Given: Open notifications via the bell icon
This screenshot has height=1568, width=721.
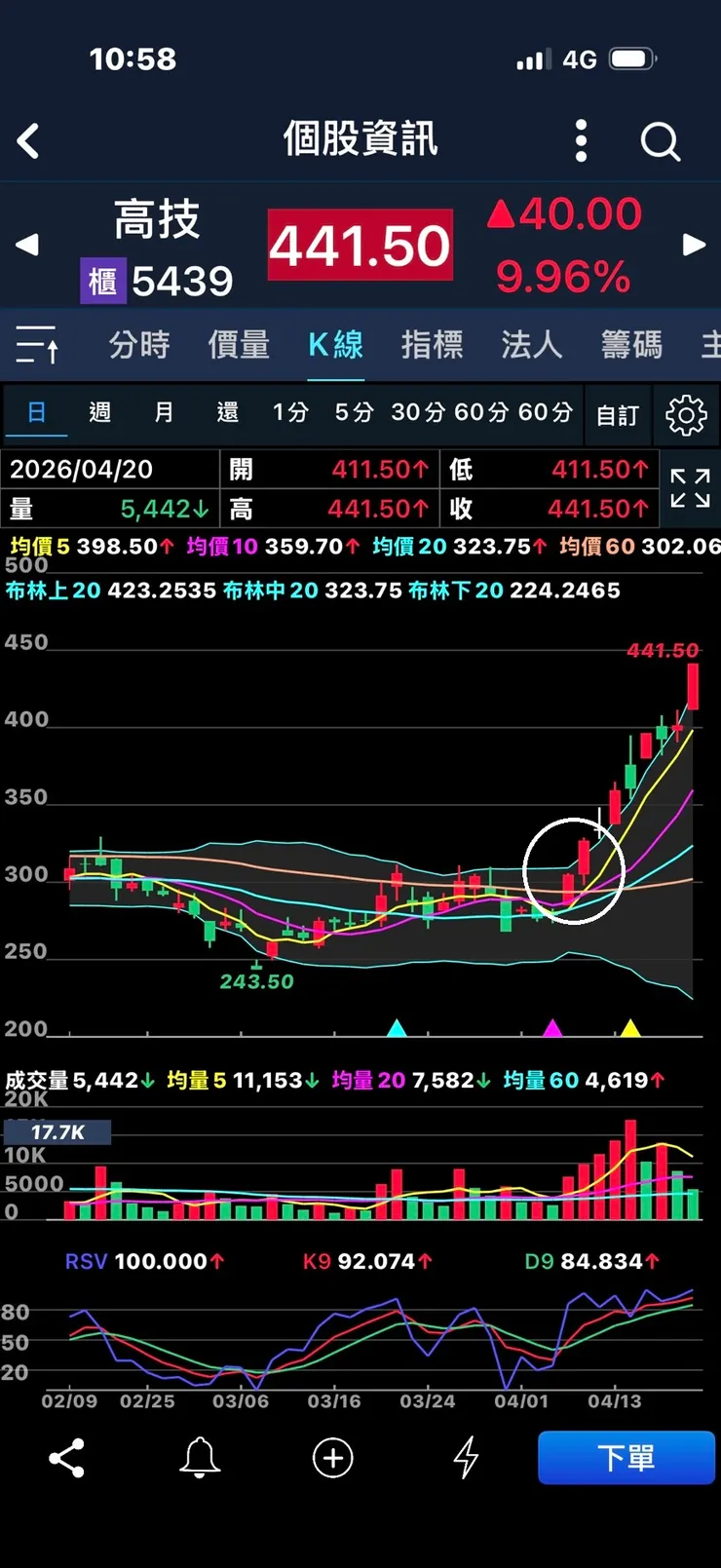Looking at the screenshot, I should point(200,1458).
